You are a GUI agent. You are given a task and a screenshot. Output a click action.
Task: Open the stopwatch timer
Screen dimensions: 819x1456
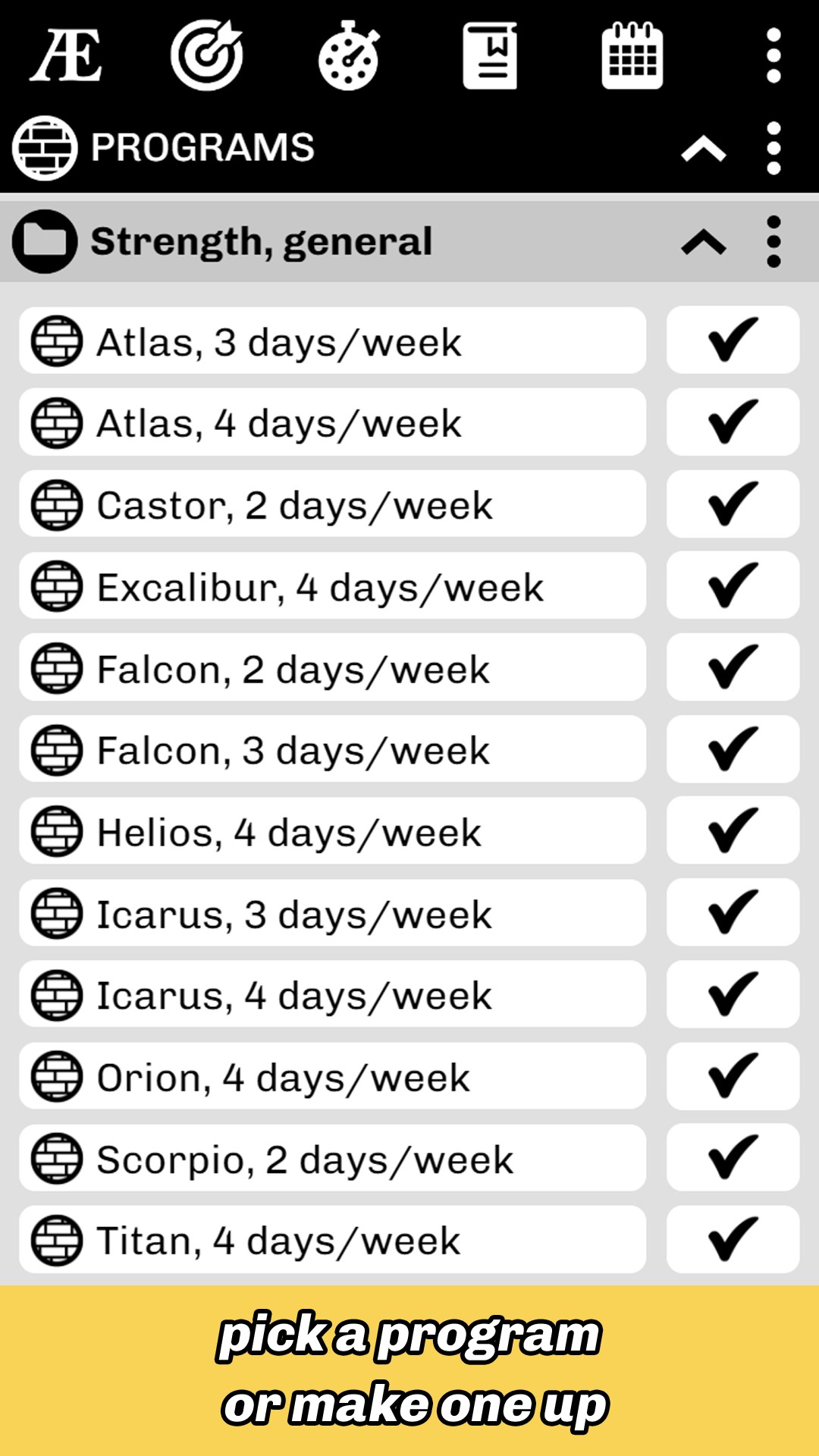click(x=349, y=55)
